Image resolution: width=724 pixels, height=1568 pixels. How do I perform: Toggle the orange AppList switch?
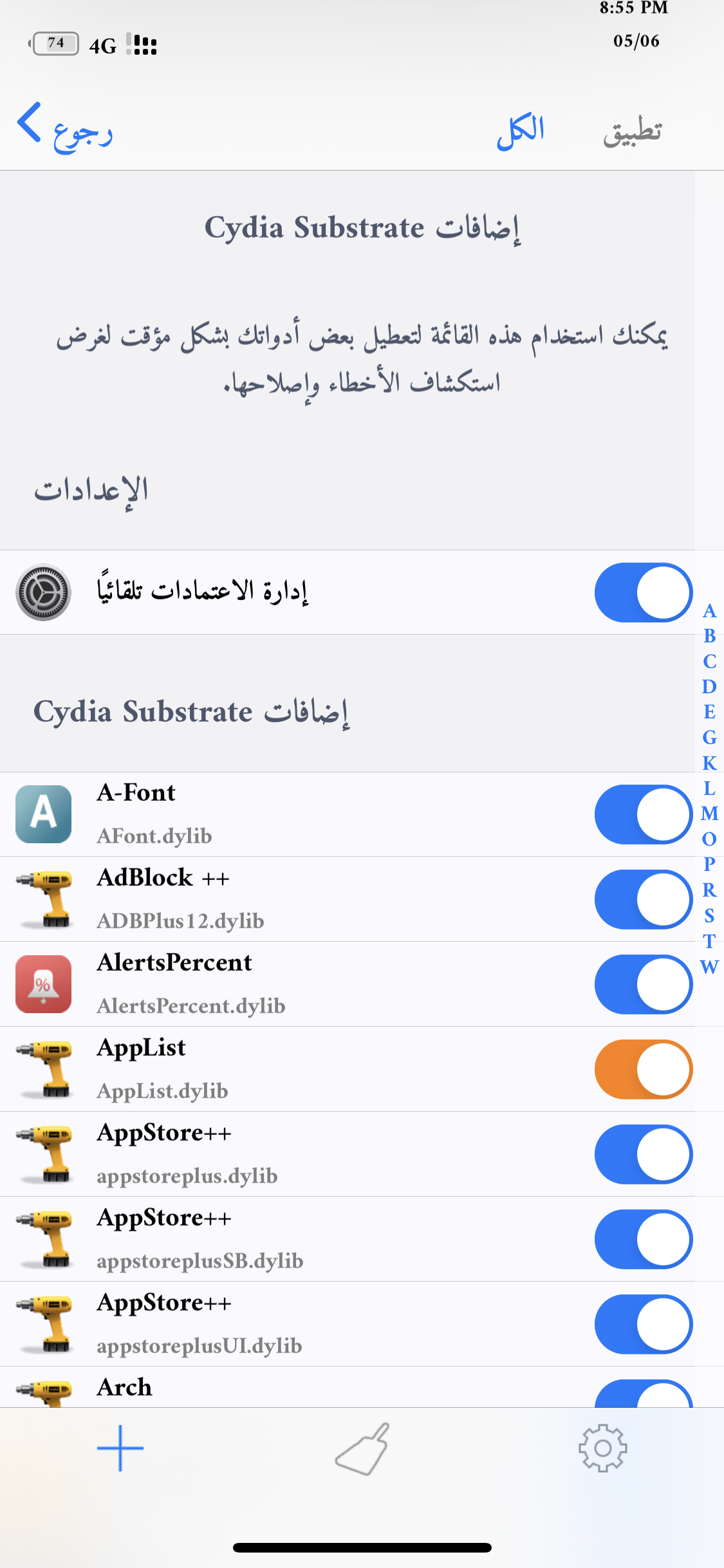click(x=644, y=1069)
